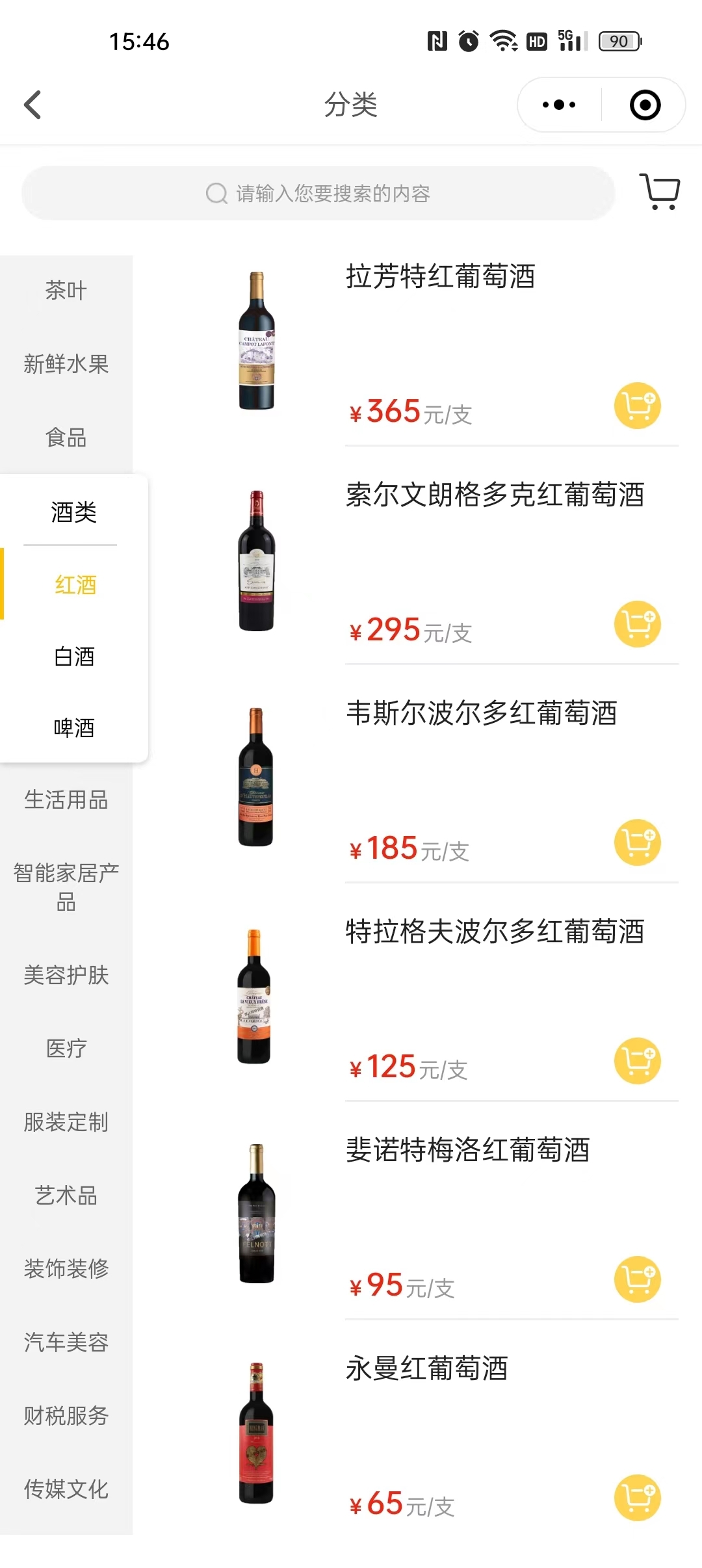This screenshot has height=1568, width=702.
Task: Open the shopping cart icon beside search
Action: [660, 192]
